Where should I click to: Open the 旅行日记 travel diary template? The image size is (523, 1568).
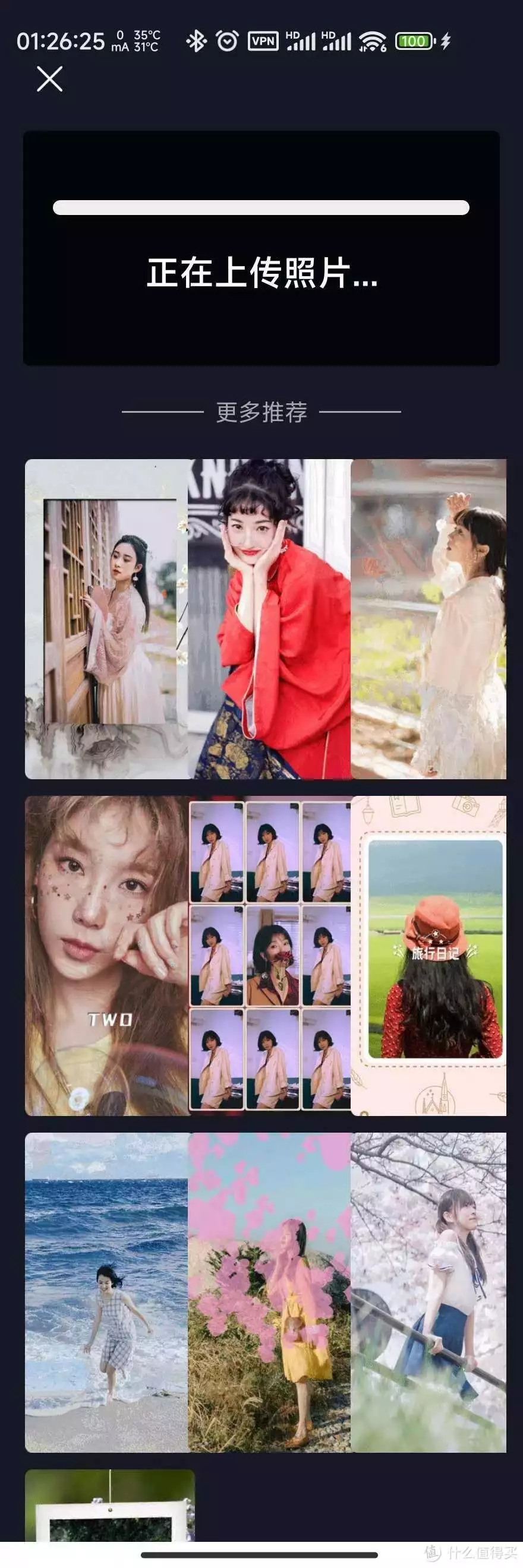429,956
